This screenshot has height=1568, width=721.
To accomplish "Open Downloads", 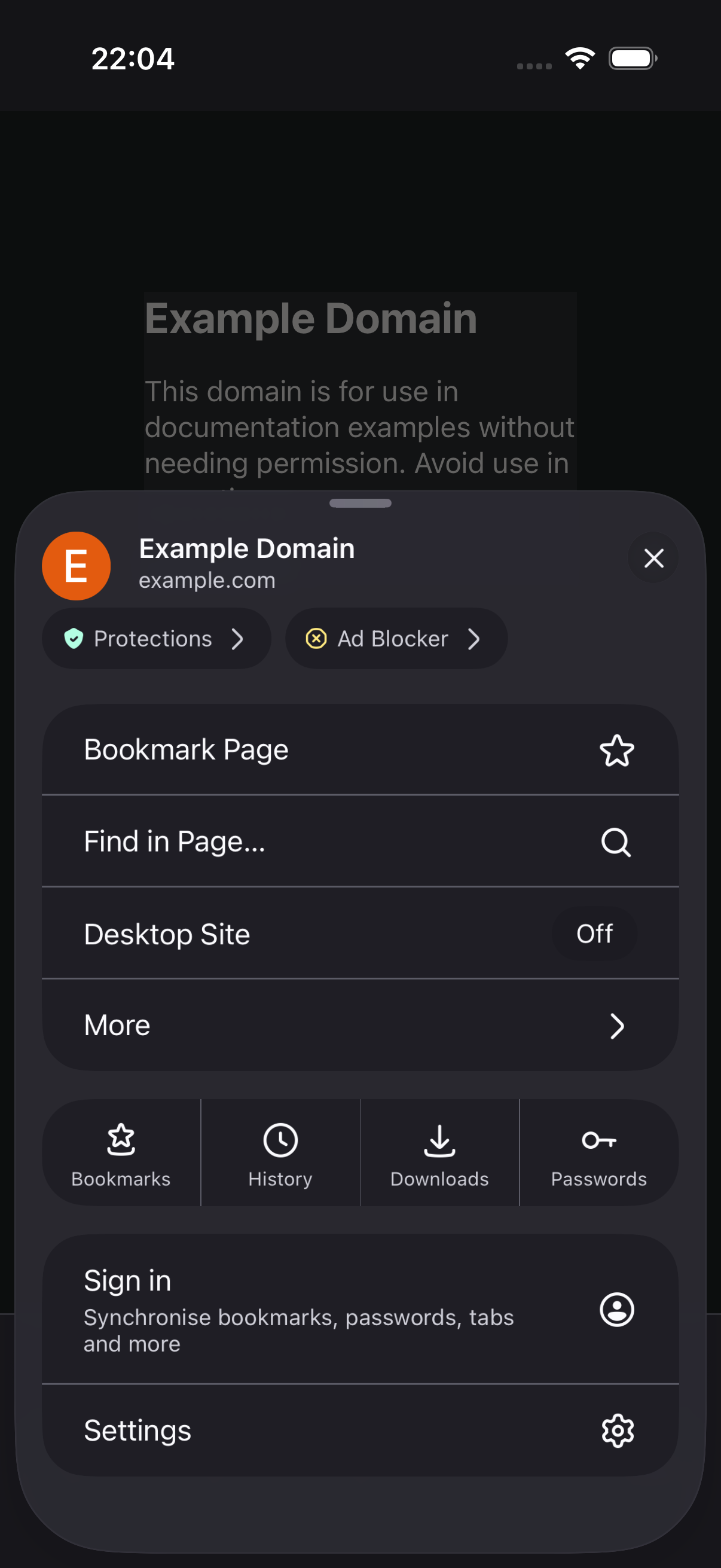I will point(440,1153).
